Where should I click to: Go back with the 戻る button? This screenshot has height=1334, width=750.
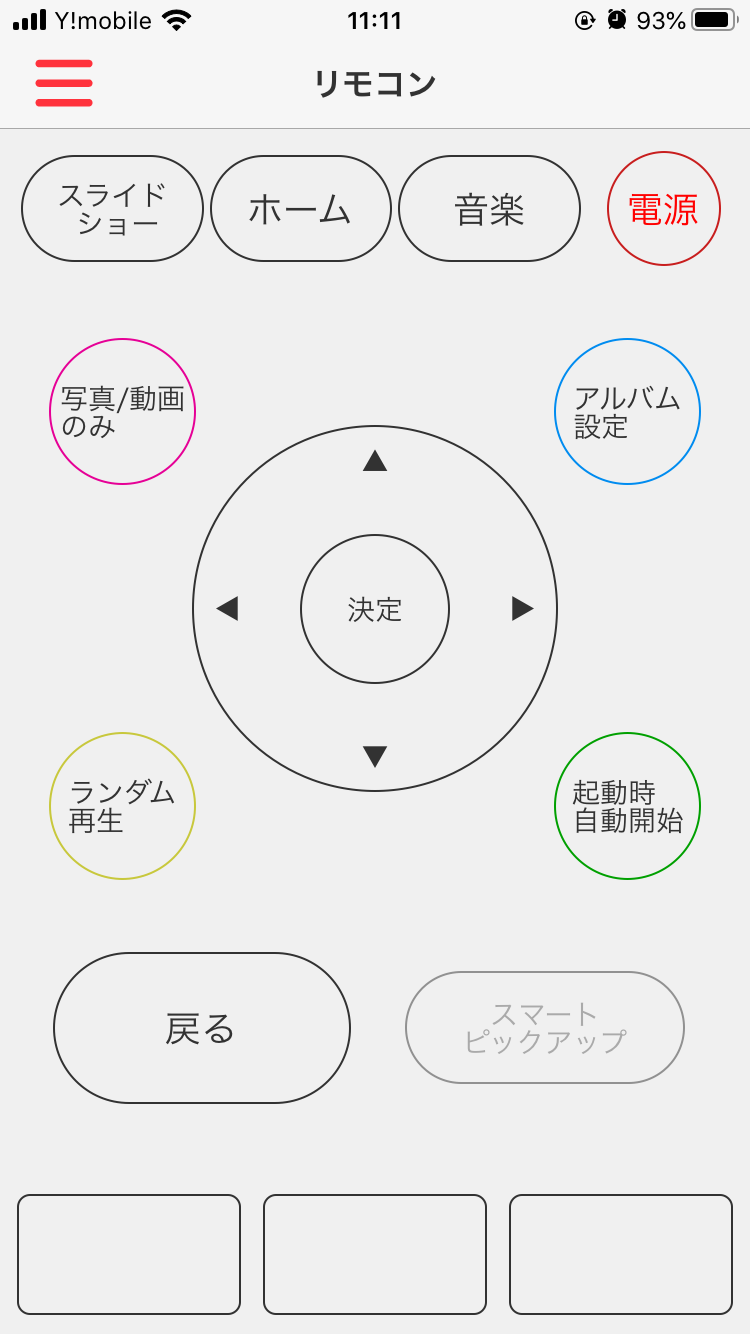click(202, 1028)
